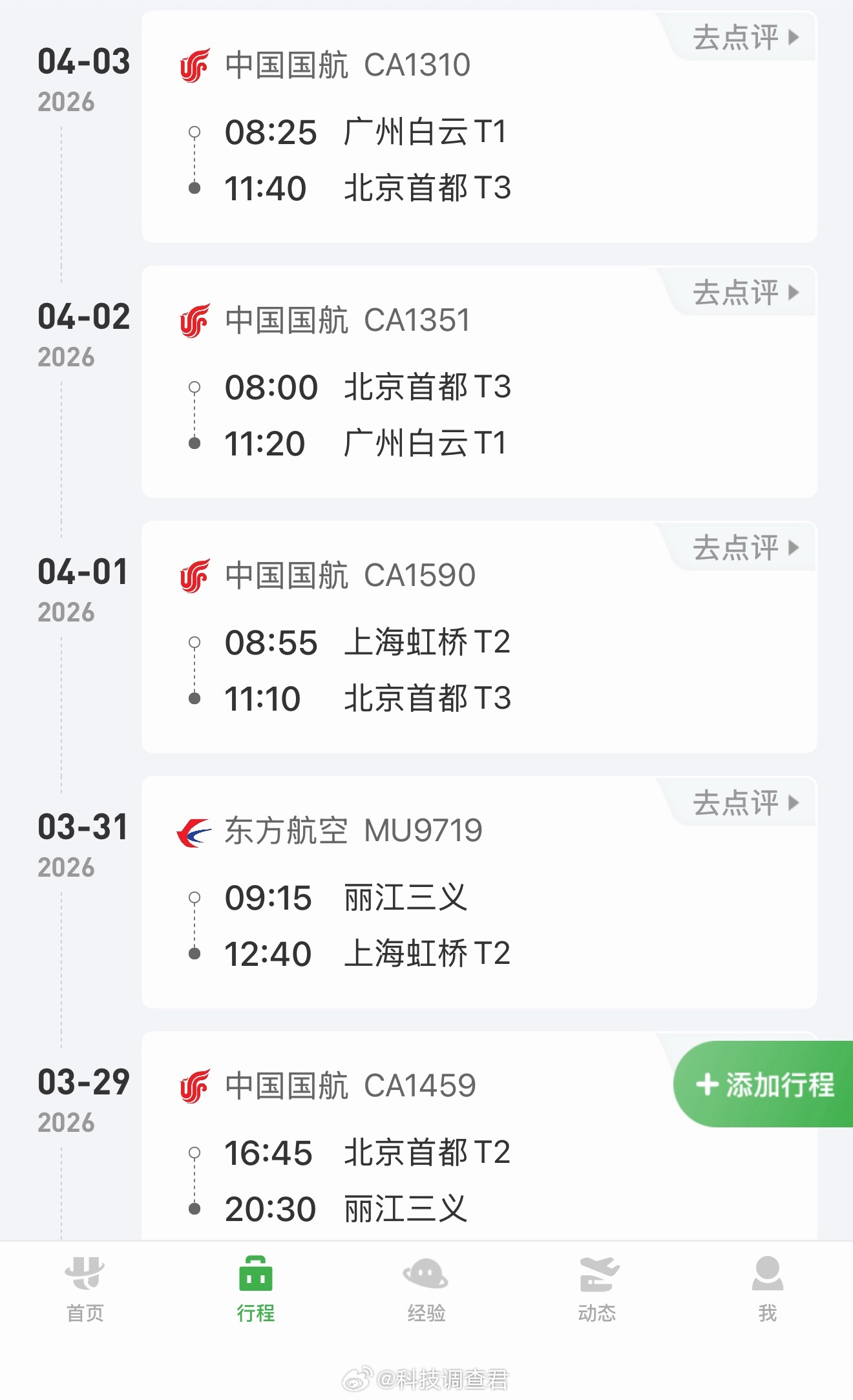853x1400 pixels.
Task: Click the timeline dot beside 11:40 北京首都
Action: pos(193,188)
